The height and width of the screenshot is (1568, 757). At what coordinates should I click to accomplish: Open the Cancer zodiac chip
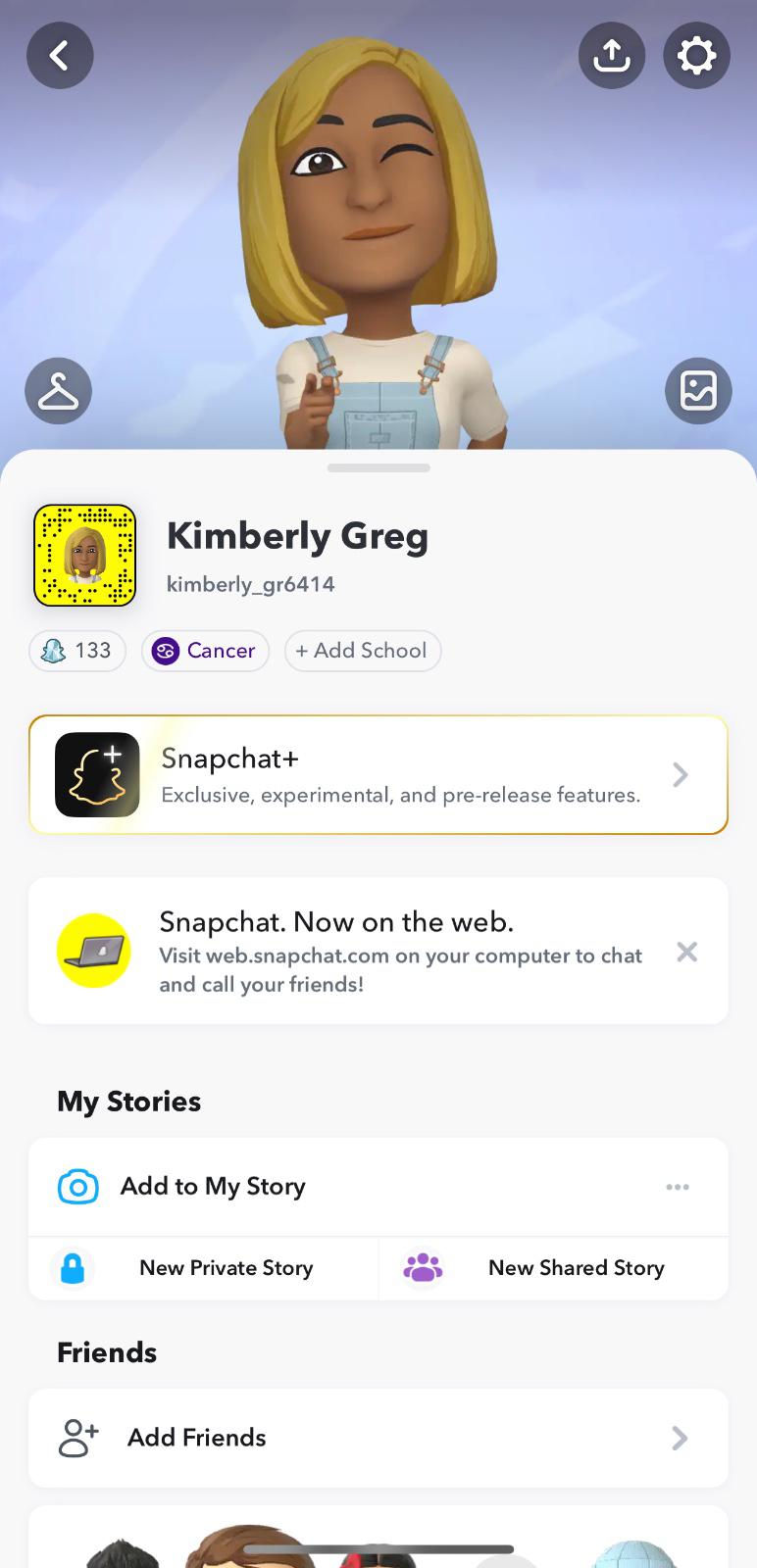(205, 651)
